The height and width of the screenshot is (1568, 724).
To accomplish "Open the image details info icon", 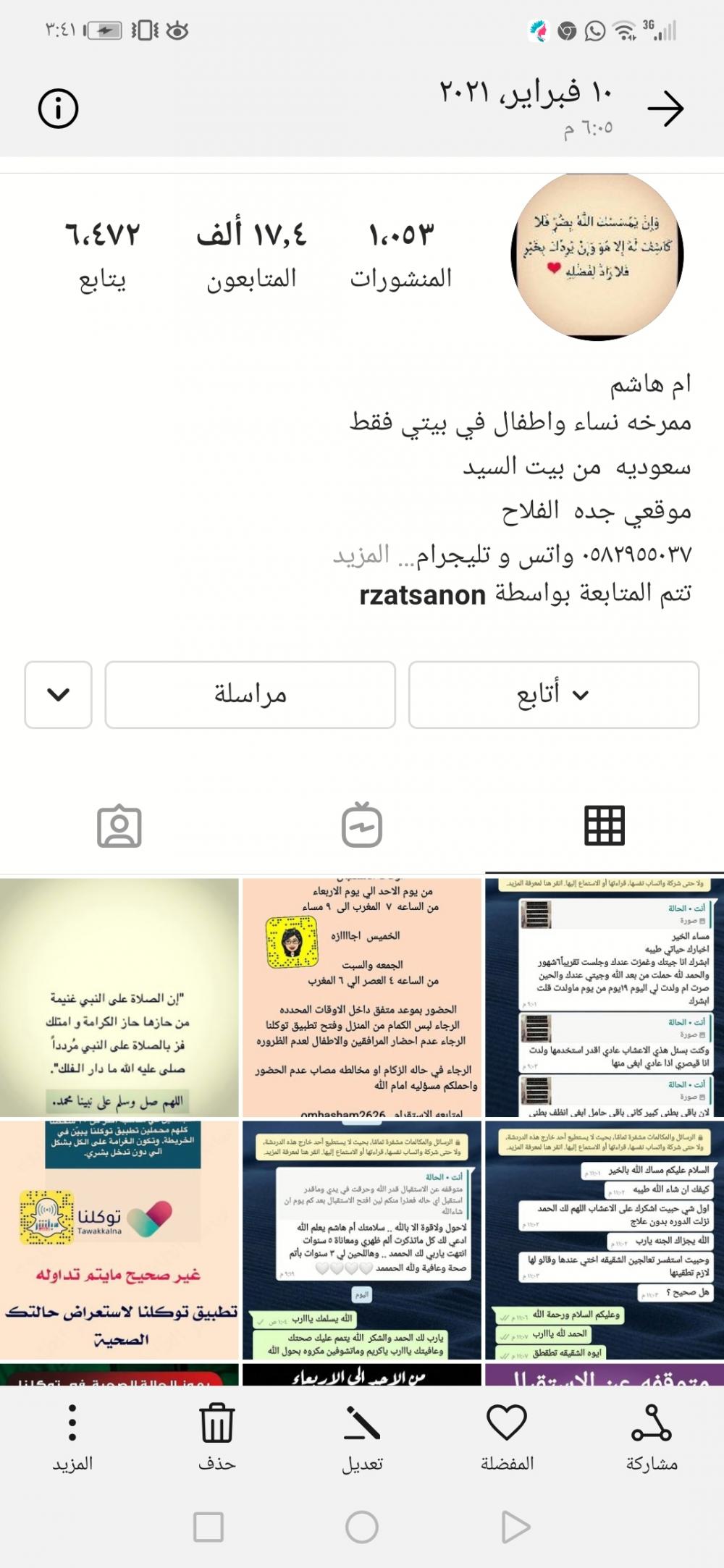I will (58, 109).
